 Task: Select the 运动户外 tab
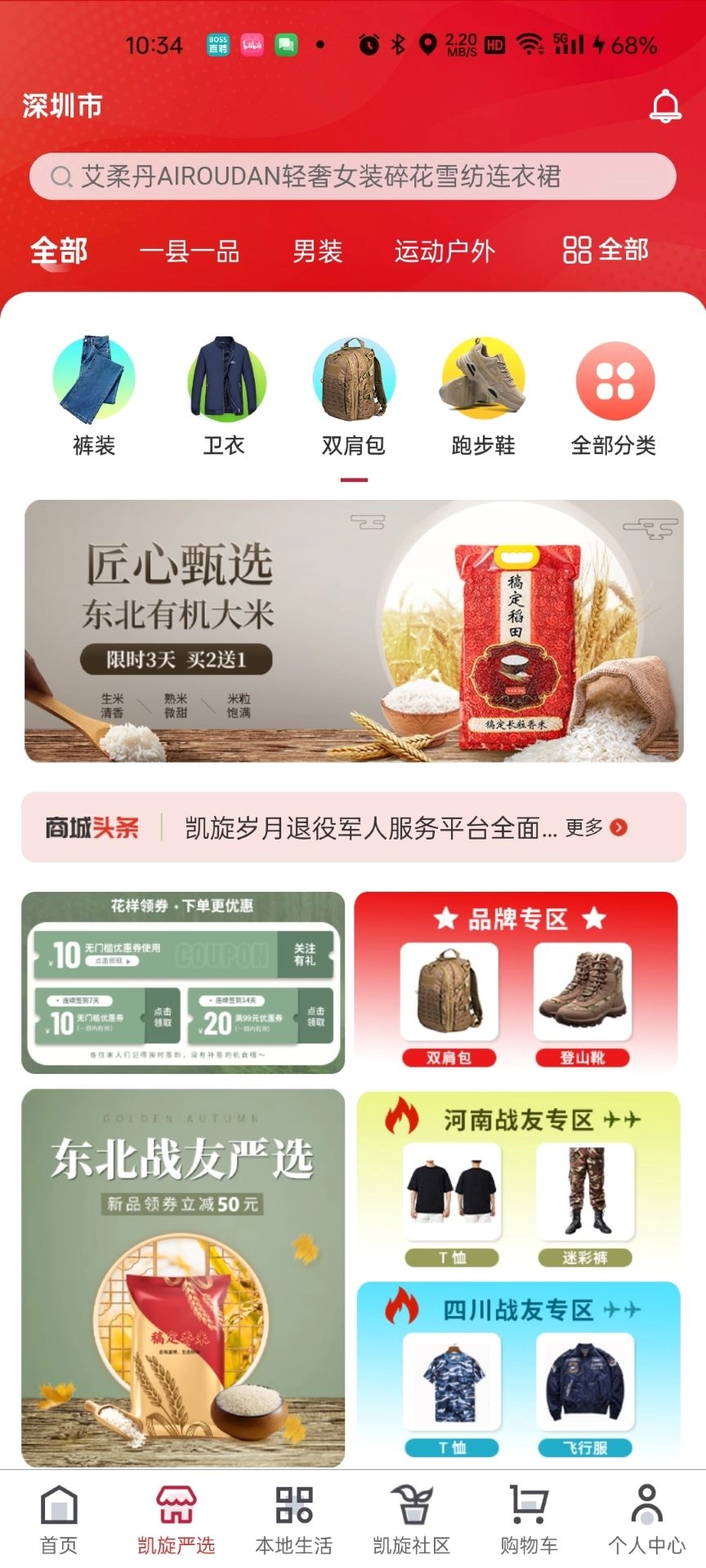click(x=445, y=251)
